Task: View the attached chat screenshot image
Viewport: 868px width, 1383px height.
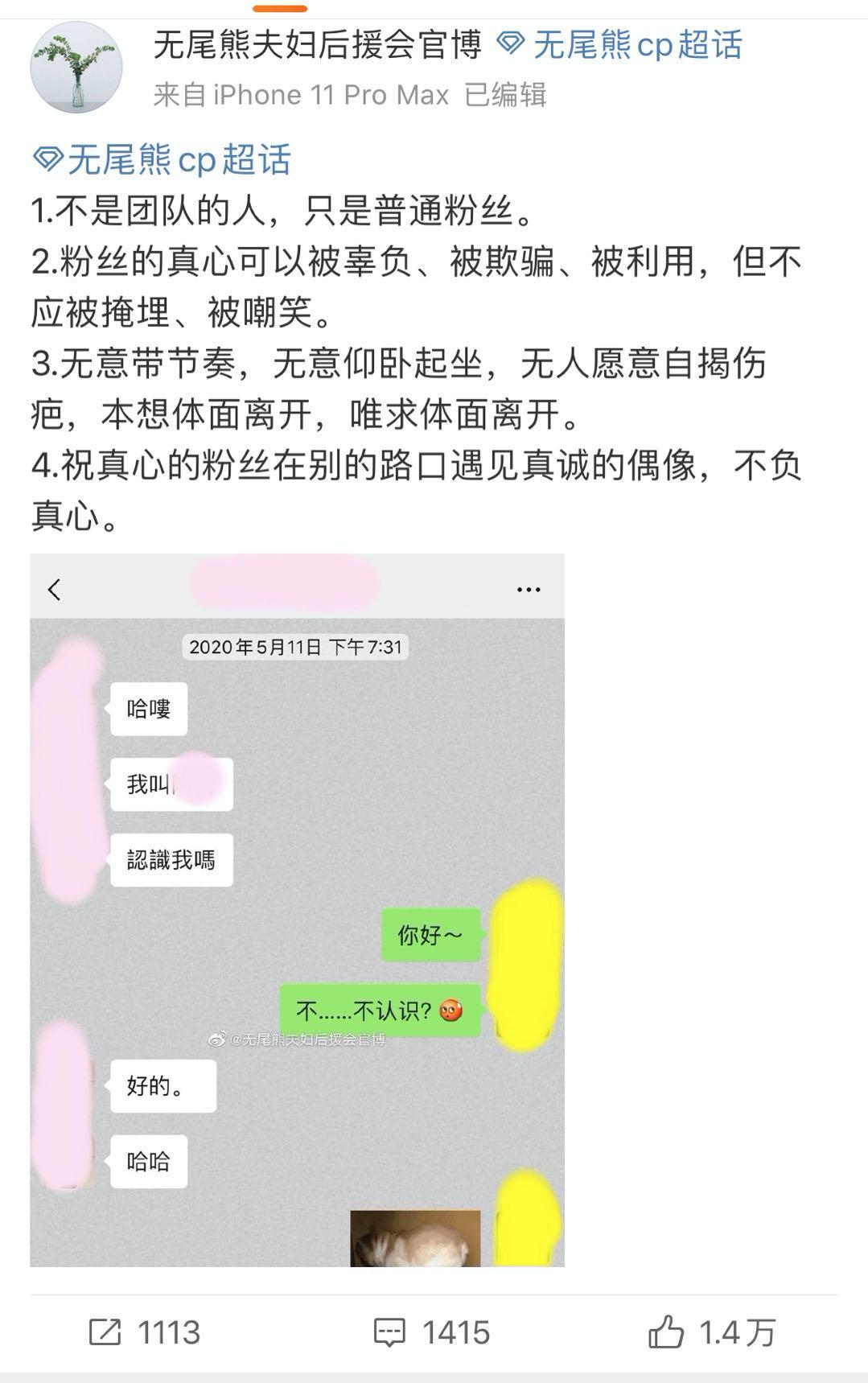Action: point(297,910)
